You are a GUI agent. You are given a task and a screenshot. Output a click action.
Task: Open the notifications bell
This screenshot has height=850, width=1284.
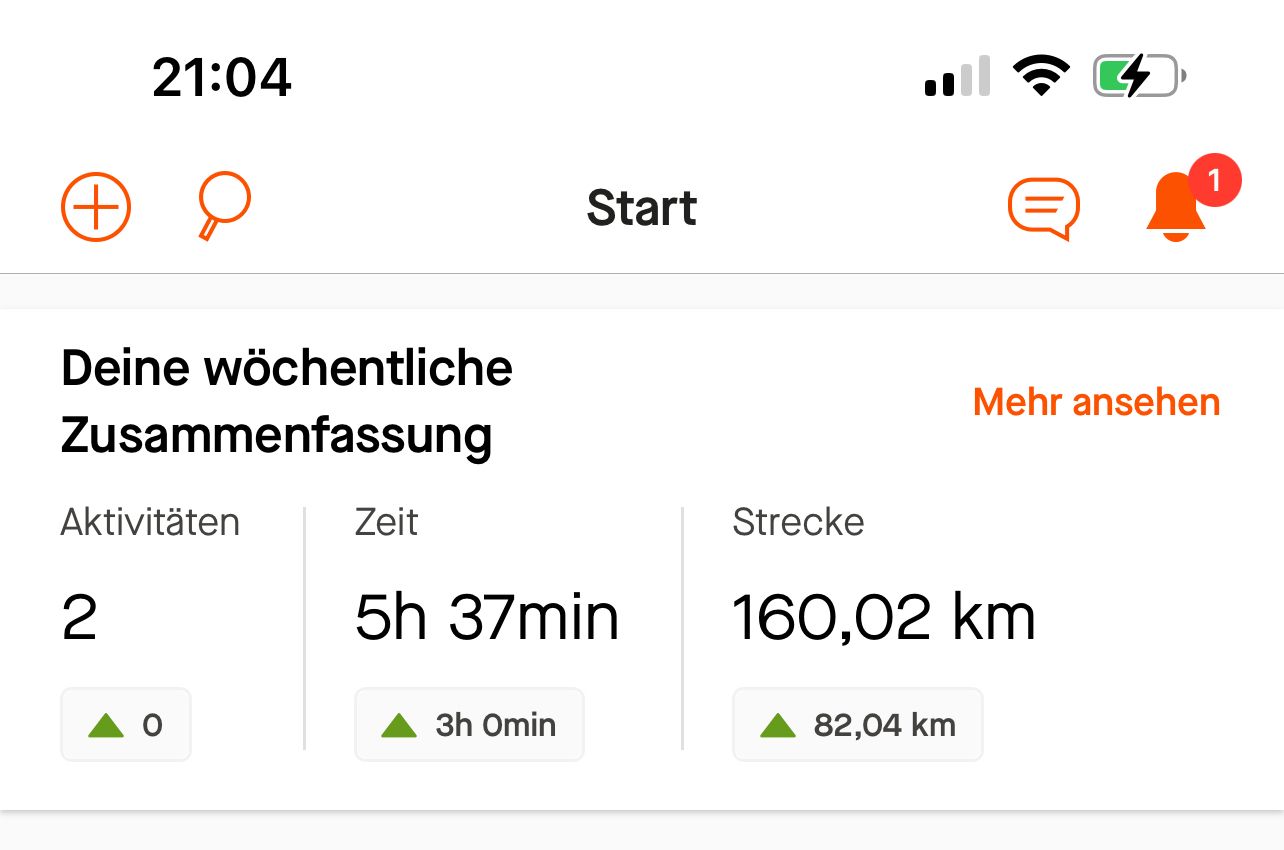(x=1176, y=207)
